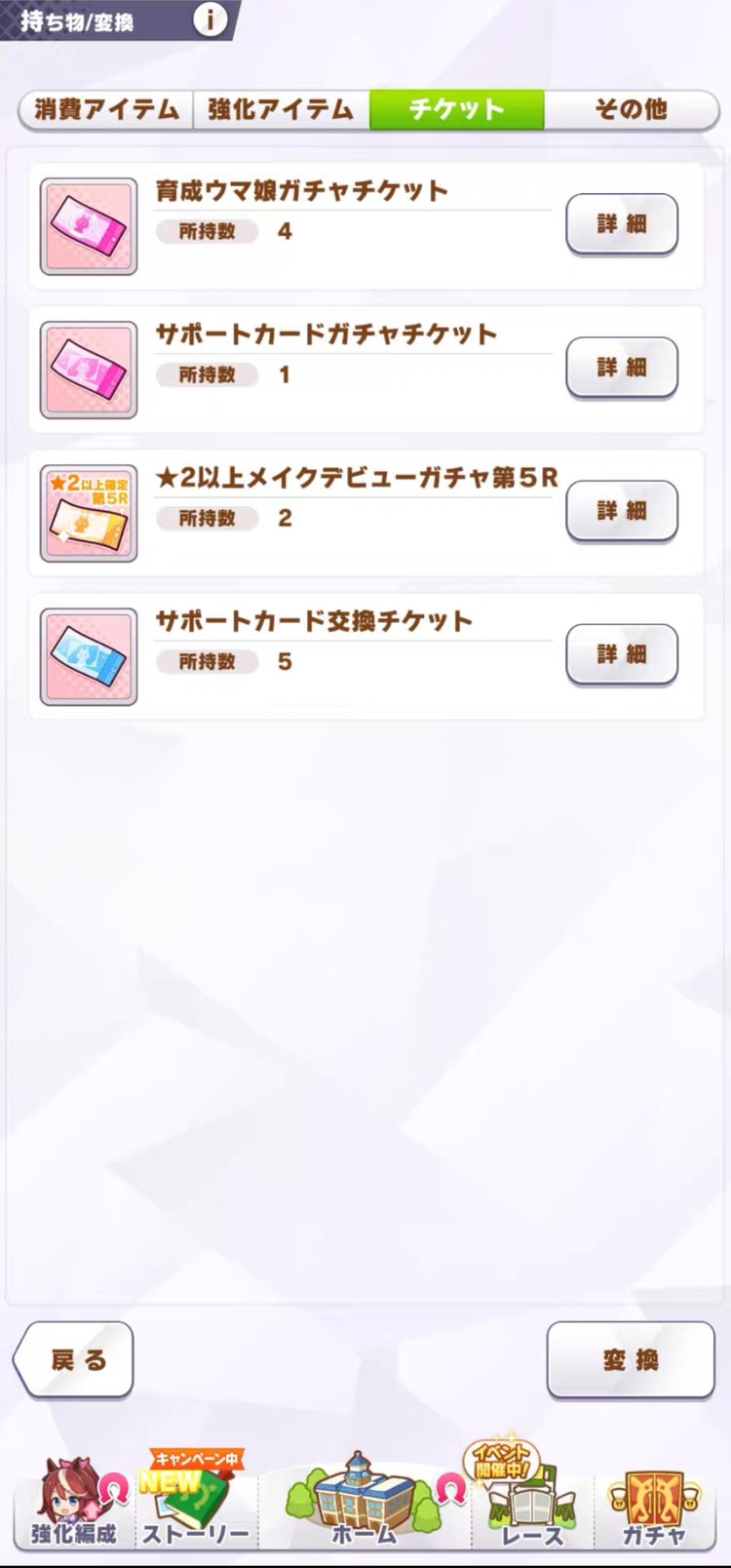Screen dimensions: 731x1568
Task: Switch to the 消費アイテム tab
Action: 106,109
